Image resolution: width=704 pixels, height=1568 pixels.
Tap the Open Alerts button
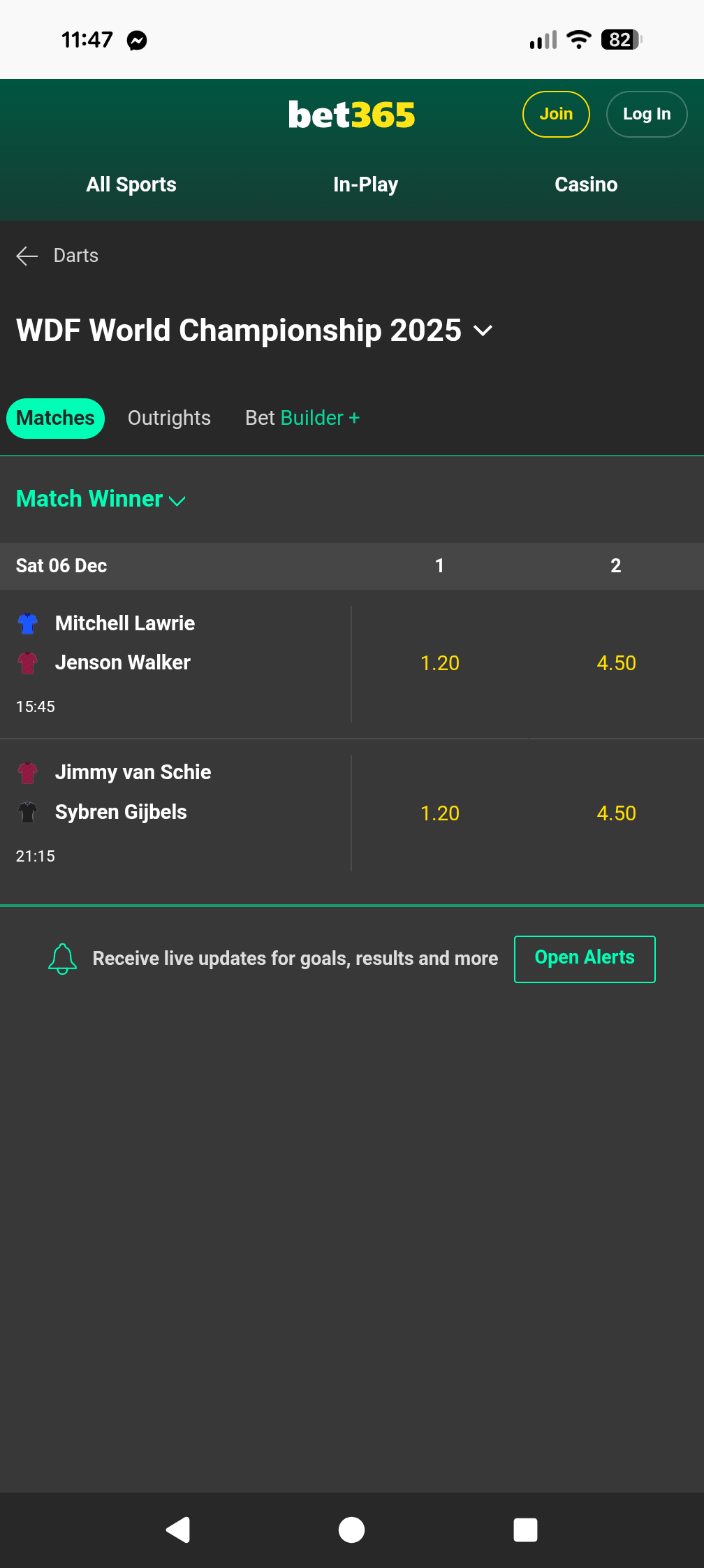(585, 959)
